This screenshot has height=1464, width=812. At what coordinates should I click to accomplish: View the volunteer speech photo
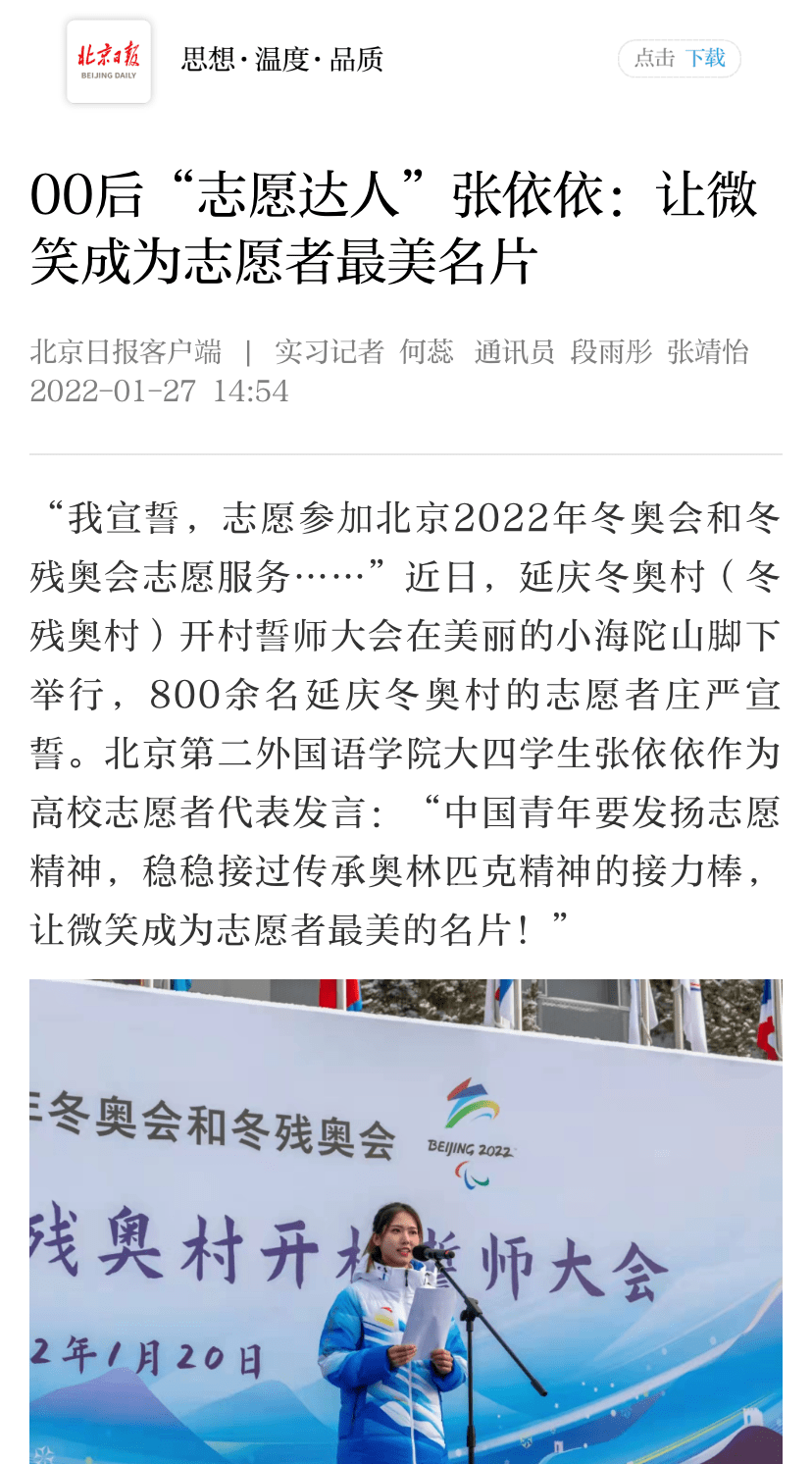click(x=406, y=1221)
